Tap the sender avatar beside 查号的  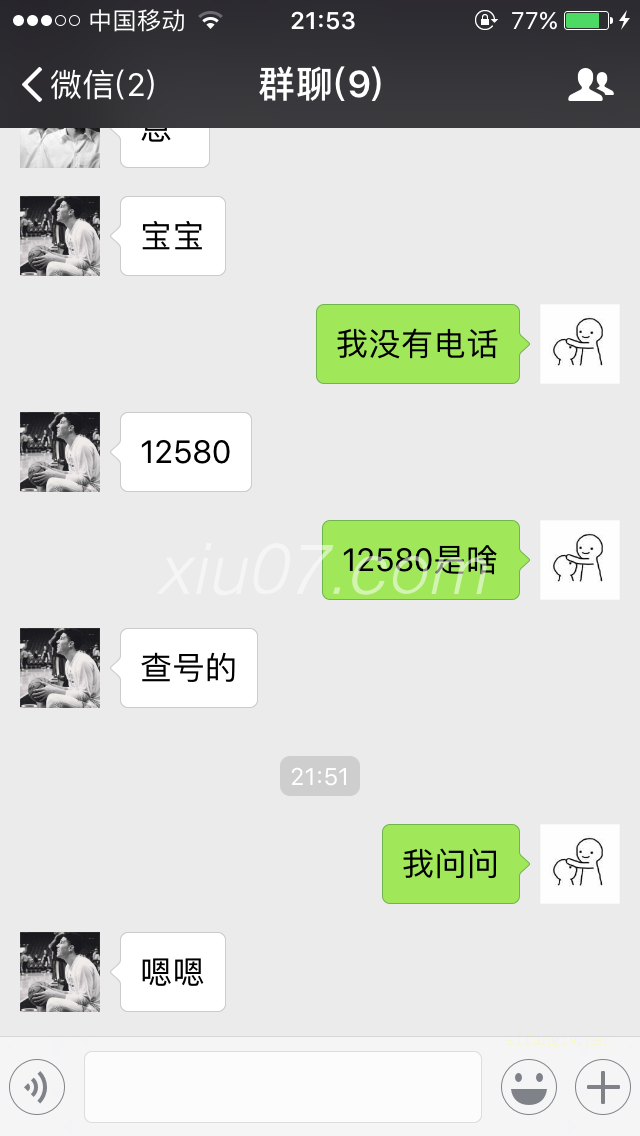click(60, 668)
